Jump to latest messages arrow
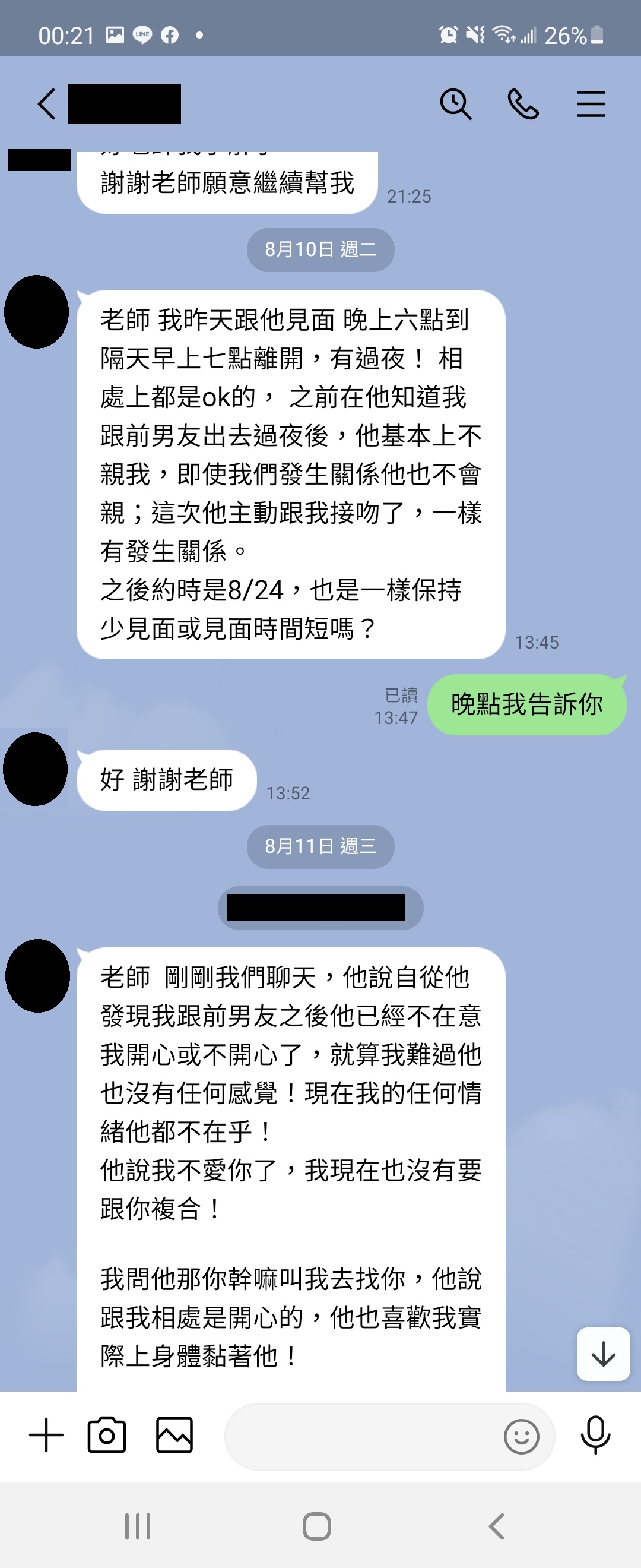Viewport: 641px width, 1568px height. (x=602, y=1354)
